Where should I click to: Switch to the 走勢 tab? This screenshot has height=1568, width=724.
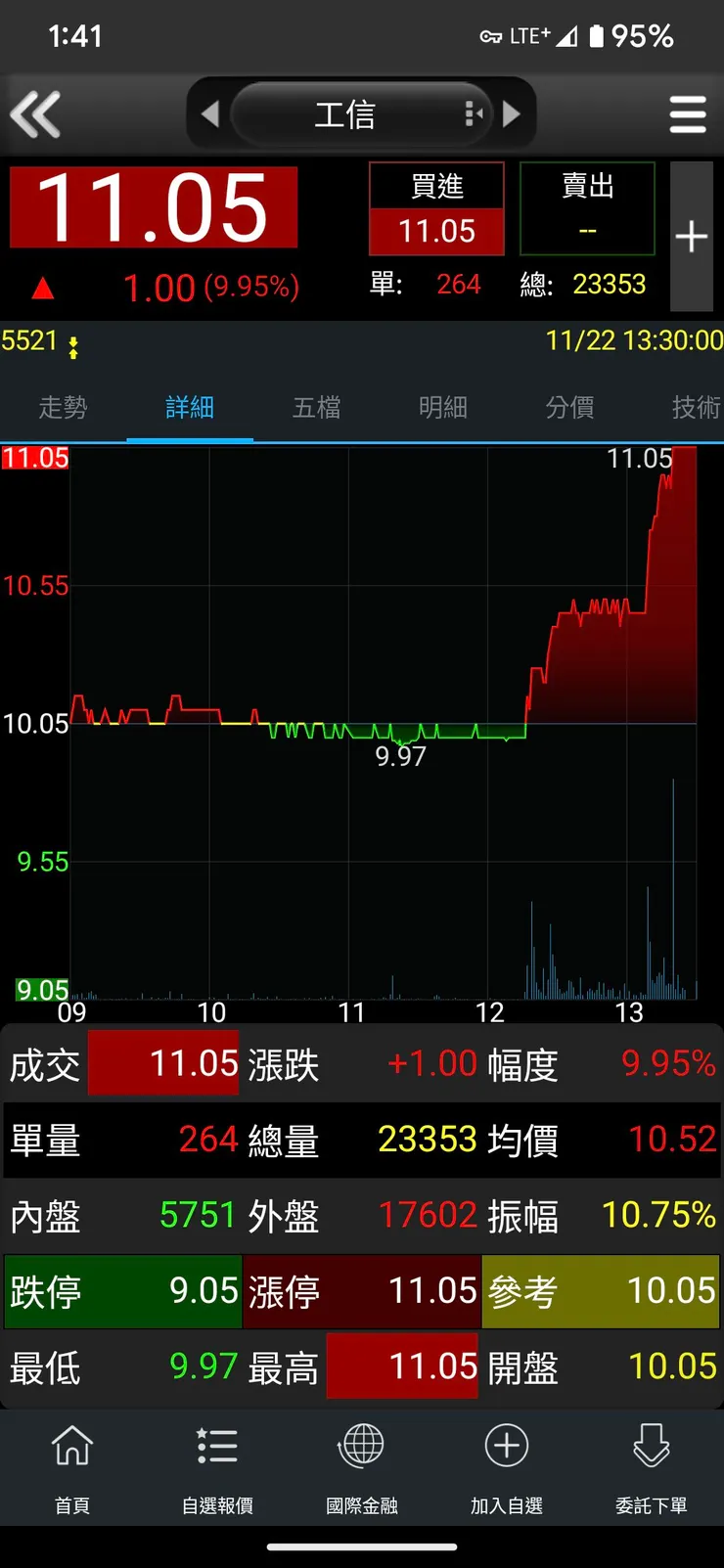click(x=63, y=407)
